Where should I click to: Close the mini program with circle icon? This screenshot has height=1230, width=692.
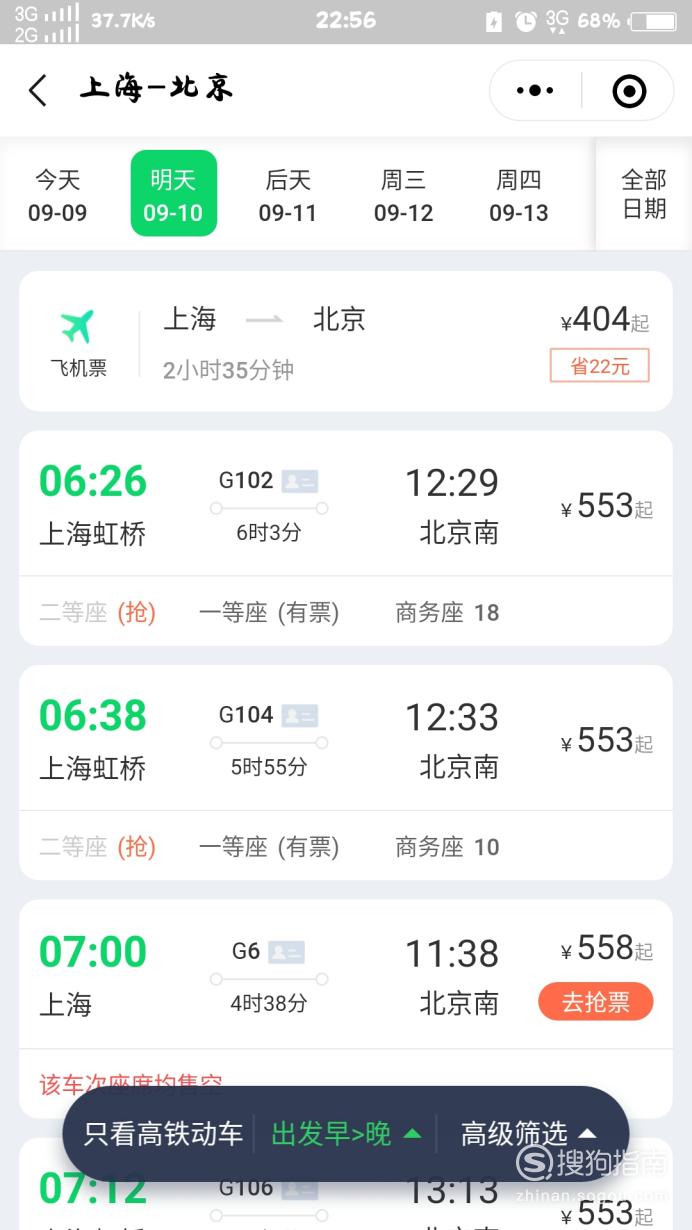(629, 91)
